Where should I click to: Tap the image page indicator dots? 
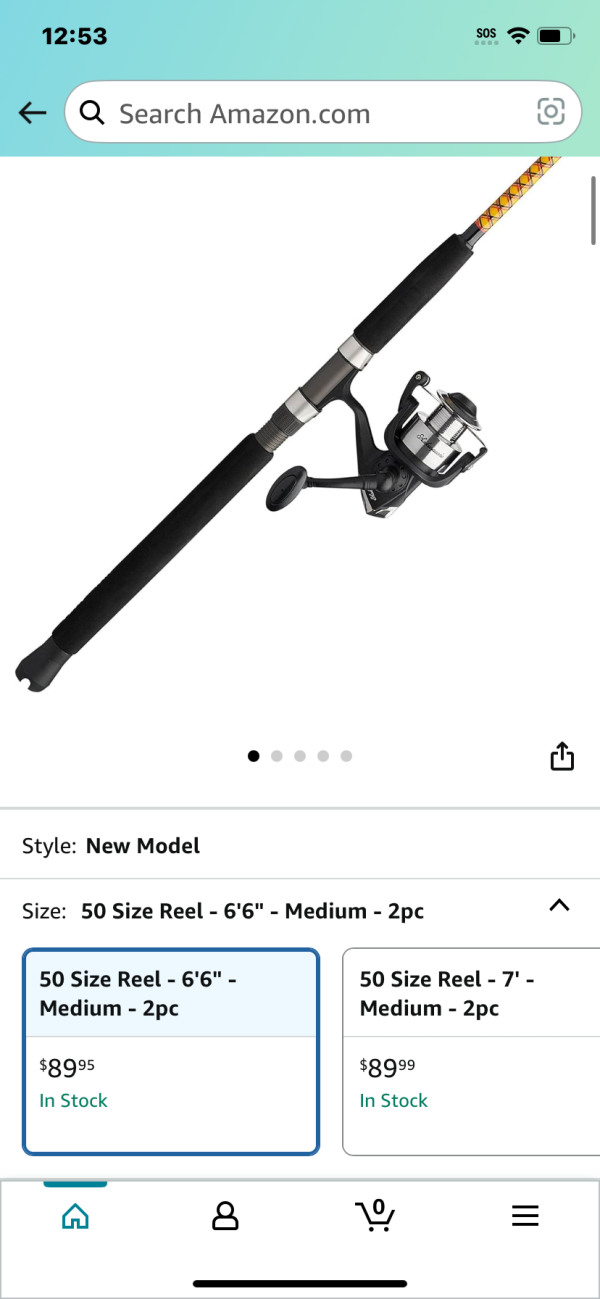300,756
